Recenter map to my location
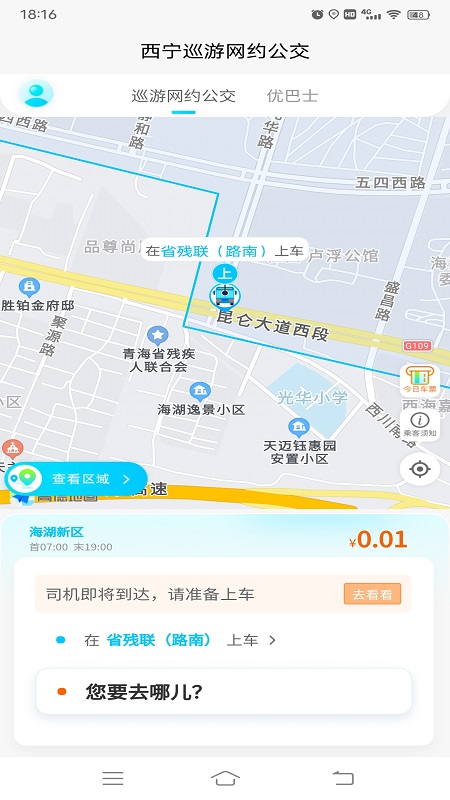Image resolution: width=450 pixels, height=800 pixels. (x=419, y=469)
